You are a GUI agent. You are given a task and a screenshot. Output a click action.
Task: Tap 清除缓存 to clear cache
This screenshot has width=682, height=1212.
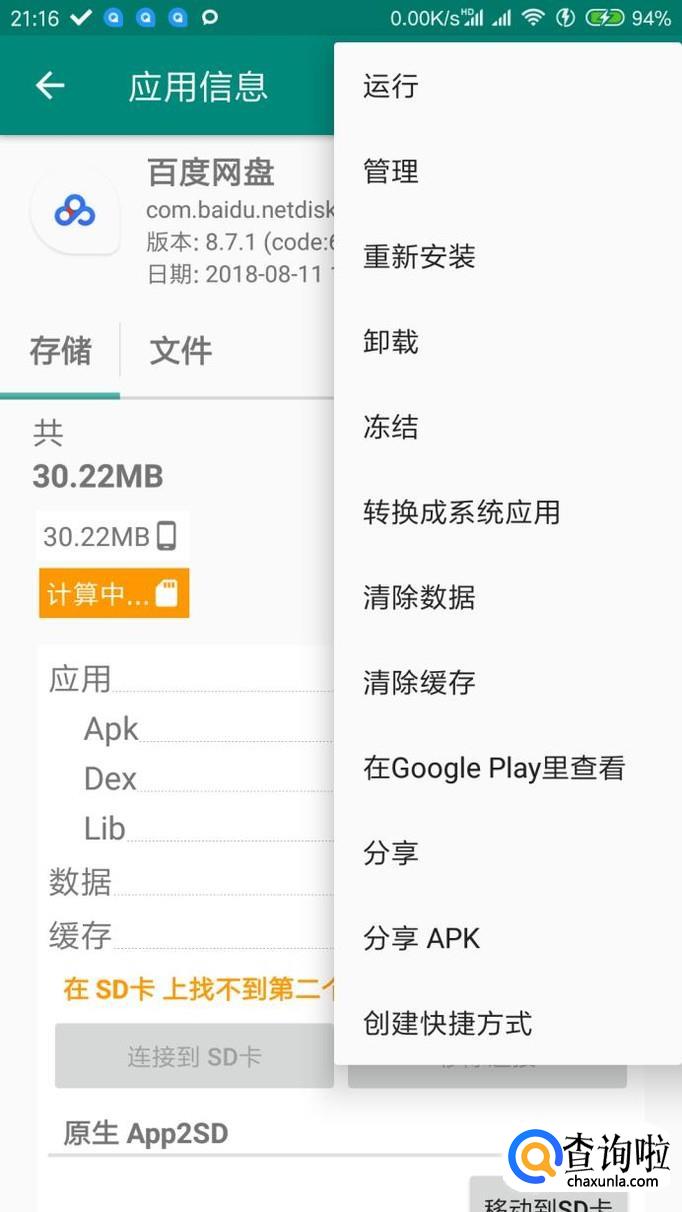click(x=419, y=683)
